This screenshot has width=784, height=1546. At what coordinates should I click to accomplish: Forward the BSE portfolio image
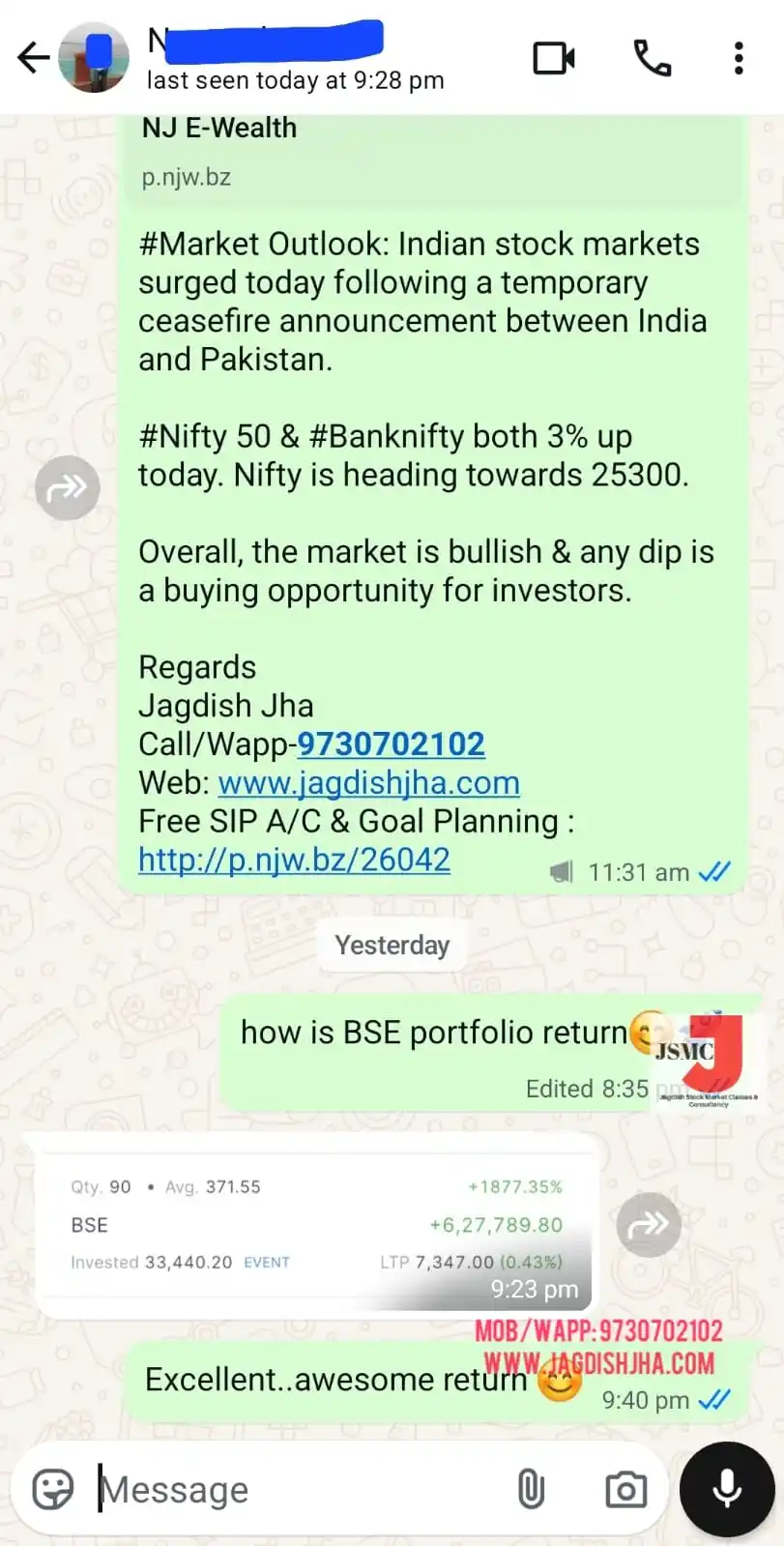[649, 1225]
